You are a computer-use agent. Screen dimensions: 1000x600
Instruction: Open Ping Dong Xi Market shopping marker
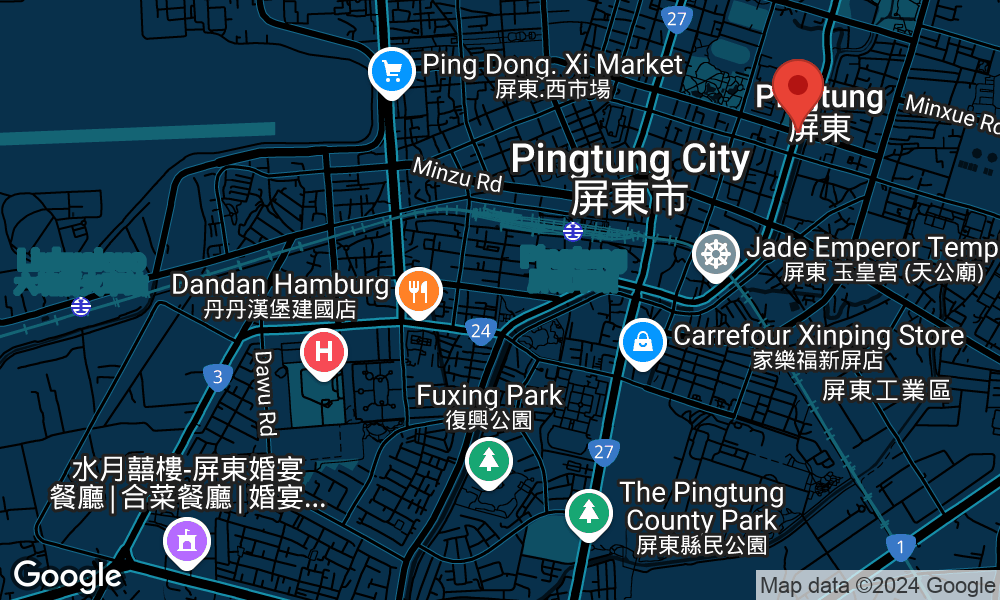tap(391, 72)
